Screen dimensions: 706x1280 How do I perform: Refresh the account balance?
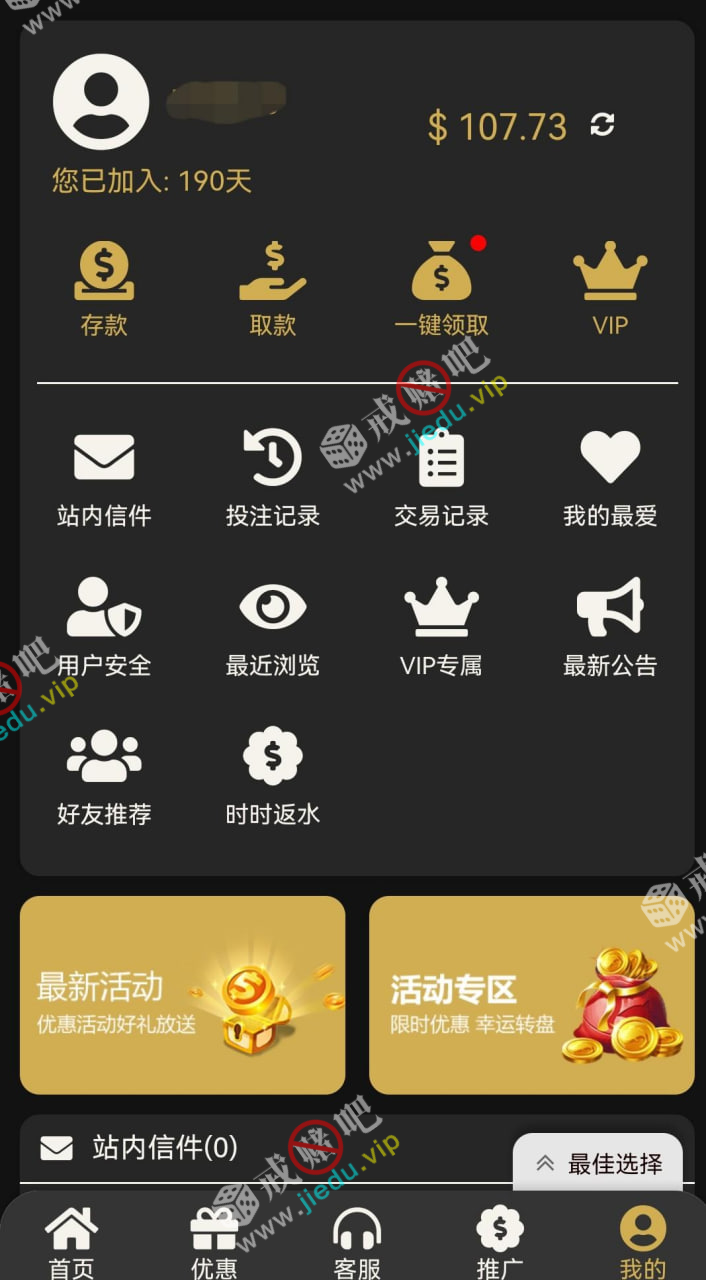[602, 125]
